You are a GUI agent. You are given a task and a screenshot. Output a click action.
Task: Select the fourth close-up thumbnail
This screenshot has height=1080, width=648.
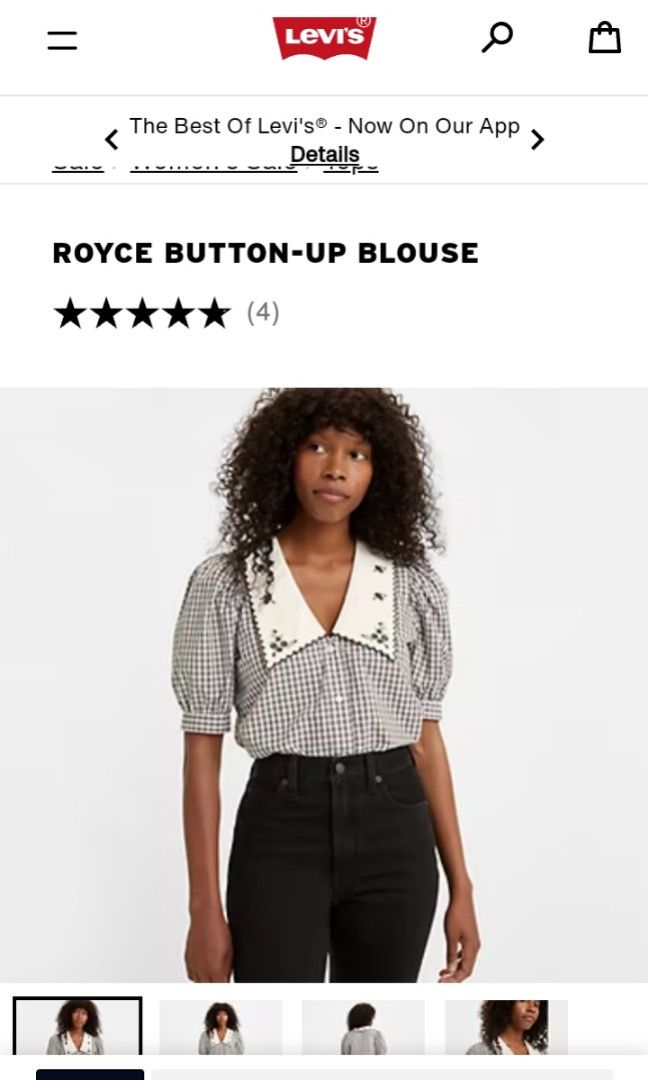(506, 1027)
